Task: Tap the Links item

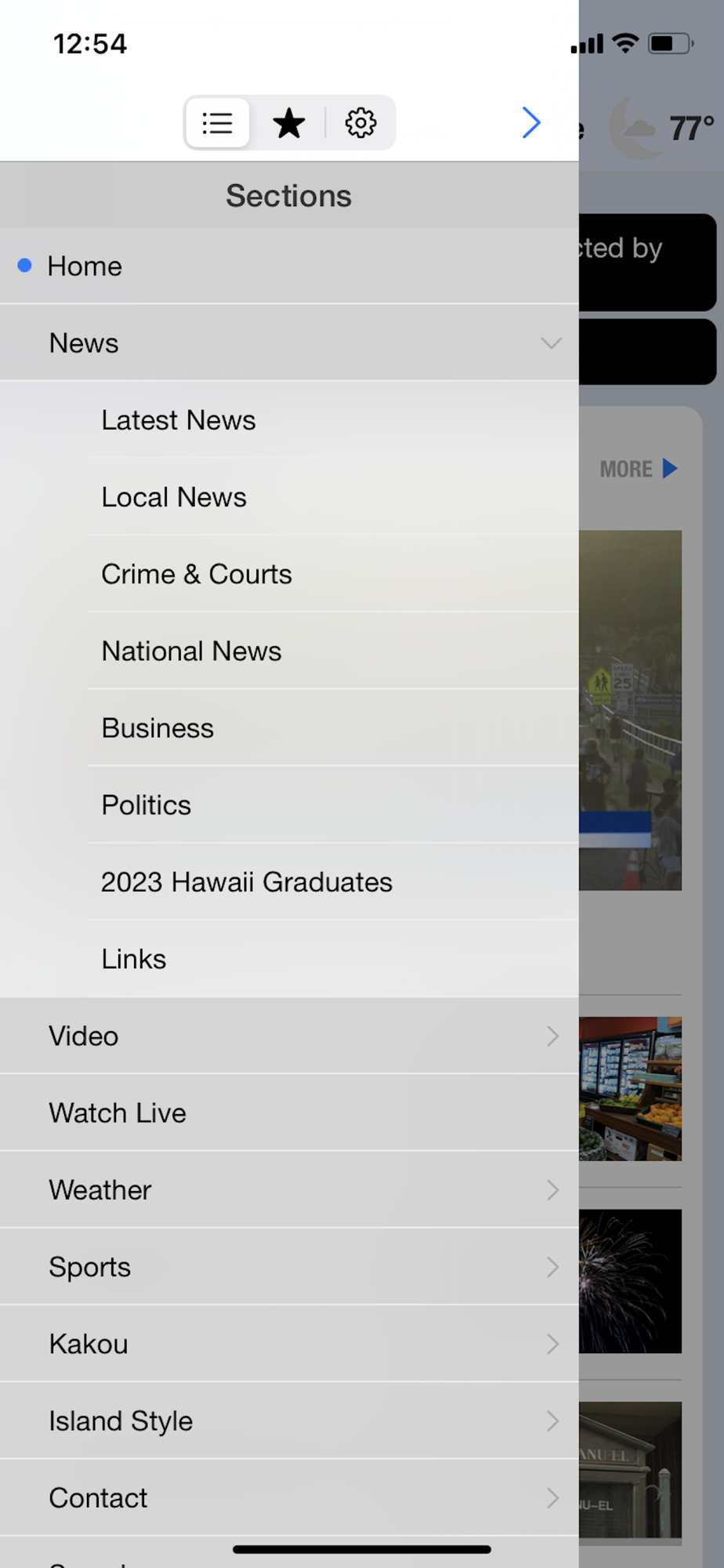Action: 134,959
